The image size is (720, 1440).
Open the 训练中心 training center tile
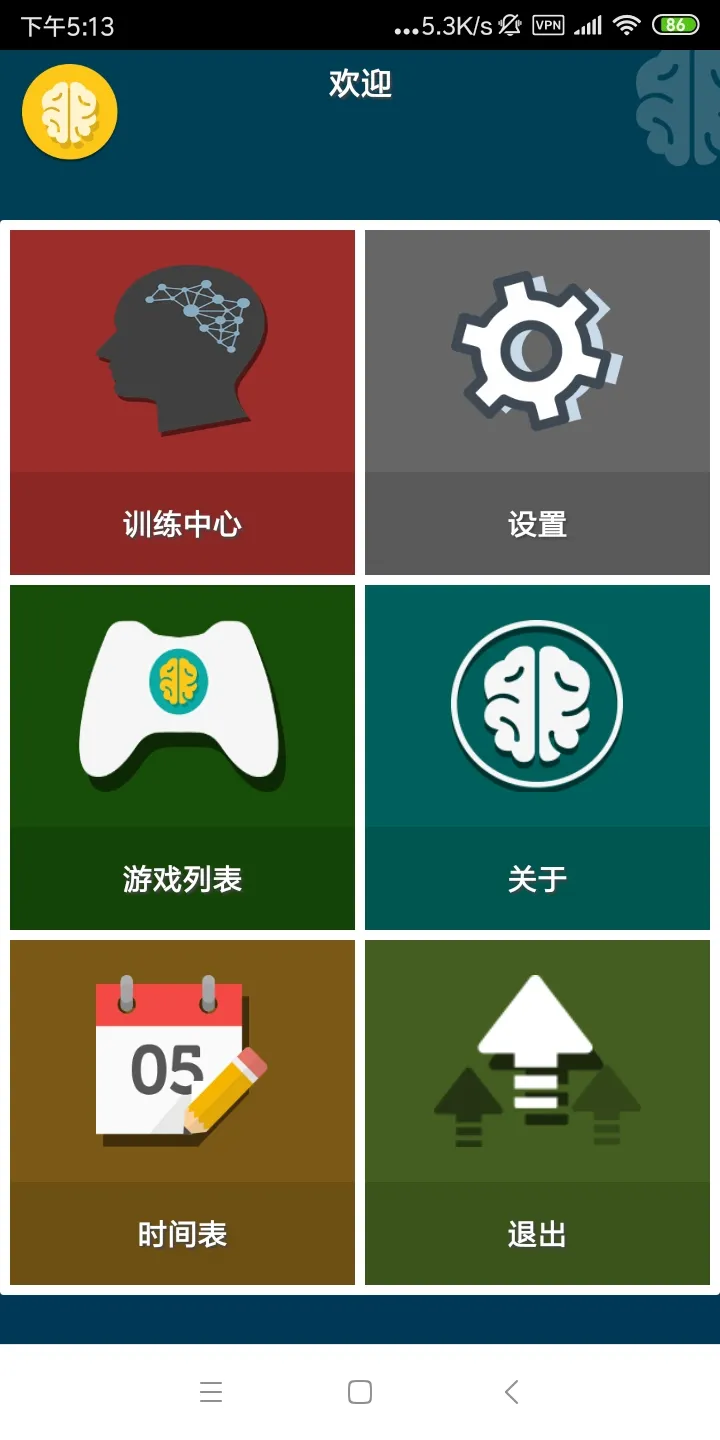[182, 402]
